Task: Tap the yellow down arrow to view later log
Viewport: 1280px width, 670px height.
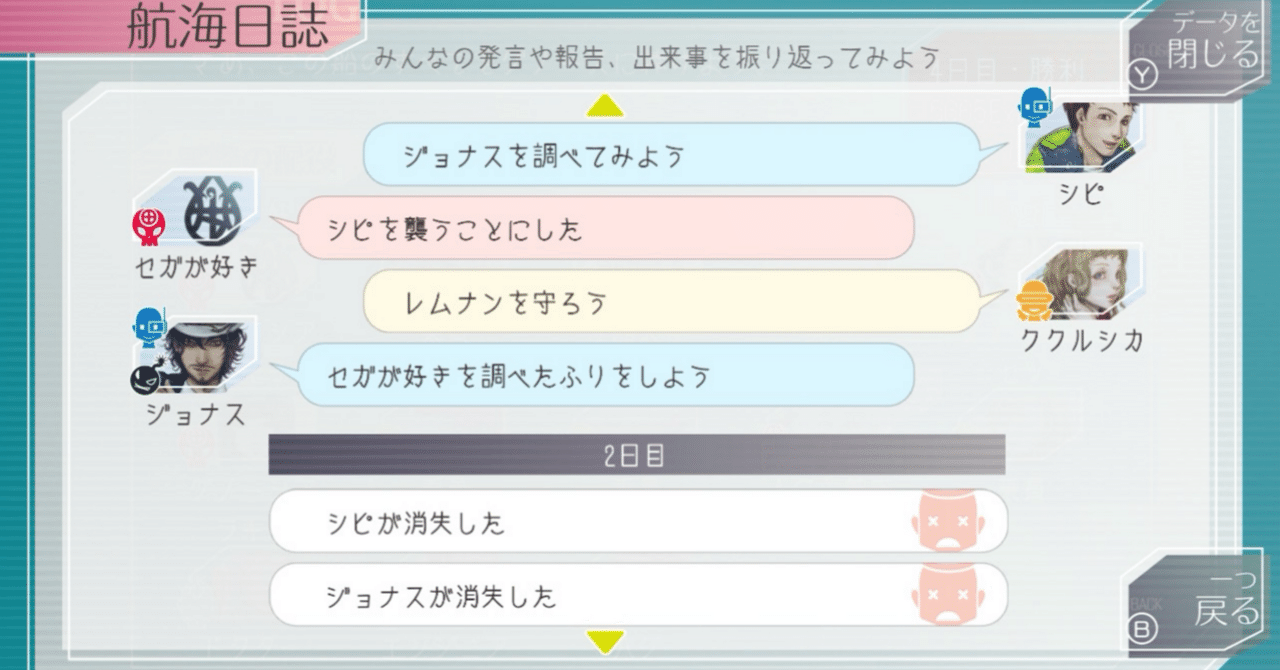Action: [x=605, y=641]
